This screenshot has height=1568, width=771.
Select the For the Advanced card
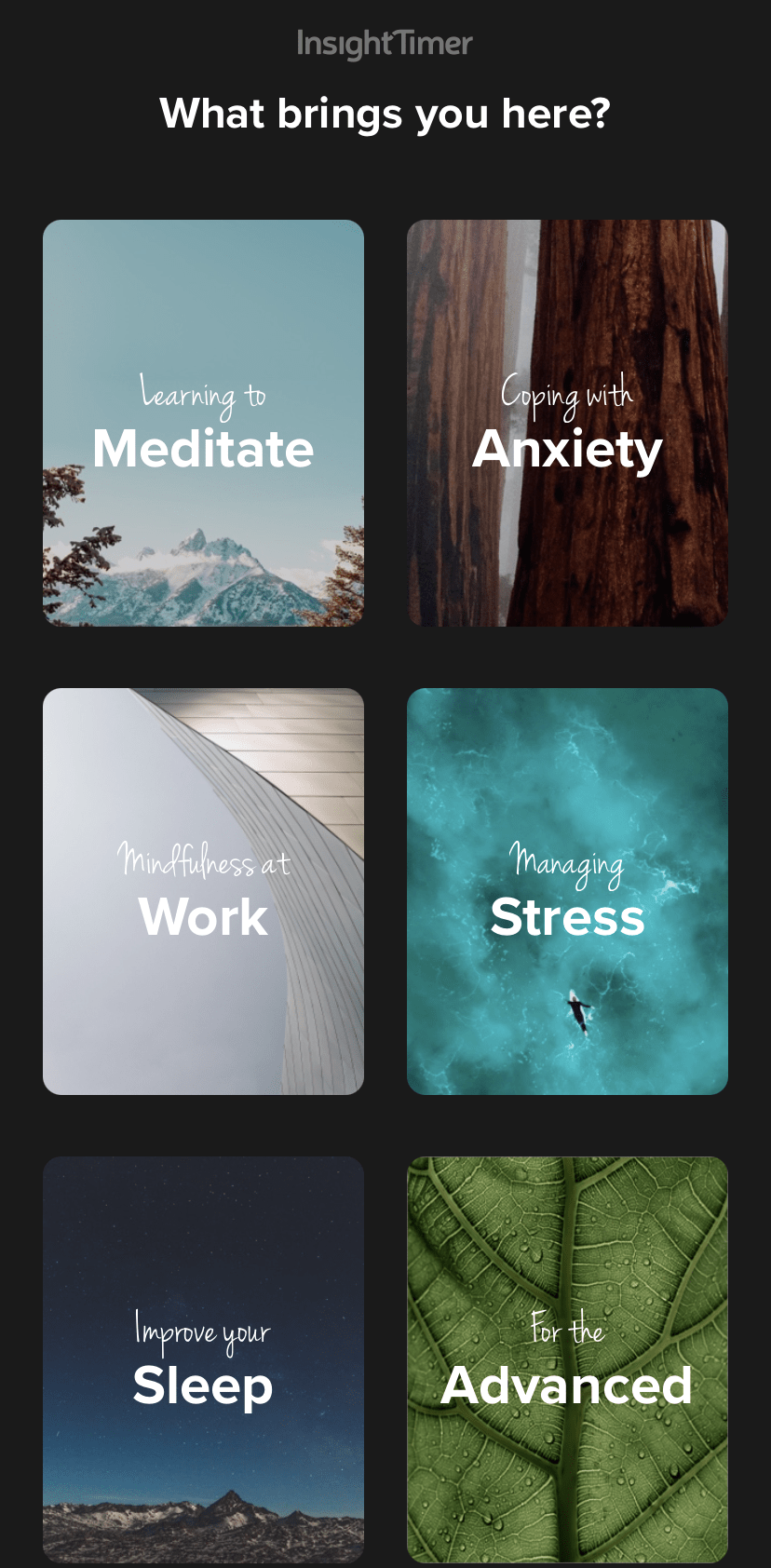[x=567, y=1359]
